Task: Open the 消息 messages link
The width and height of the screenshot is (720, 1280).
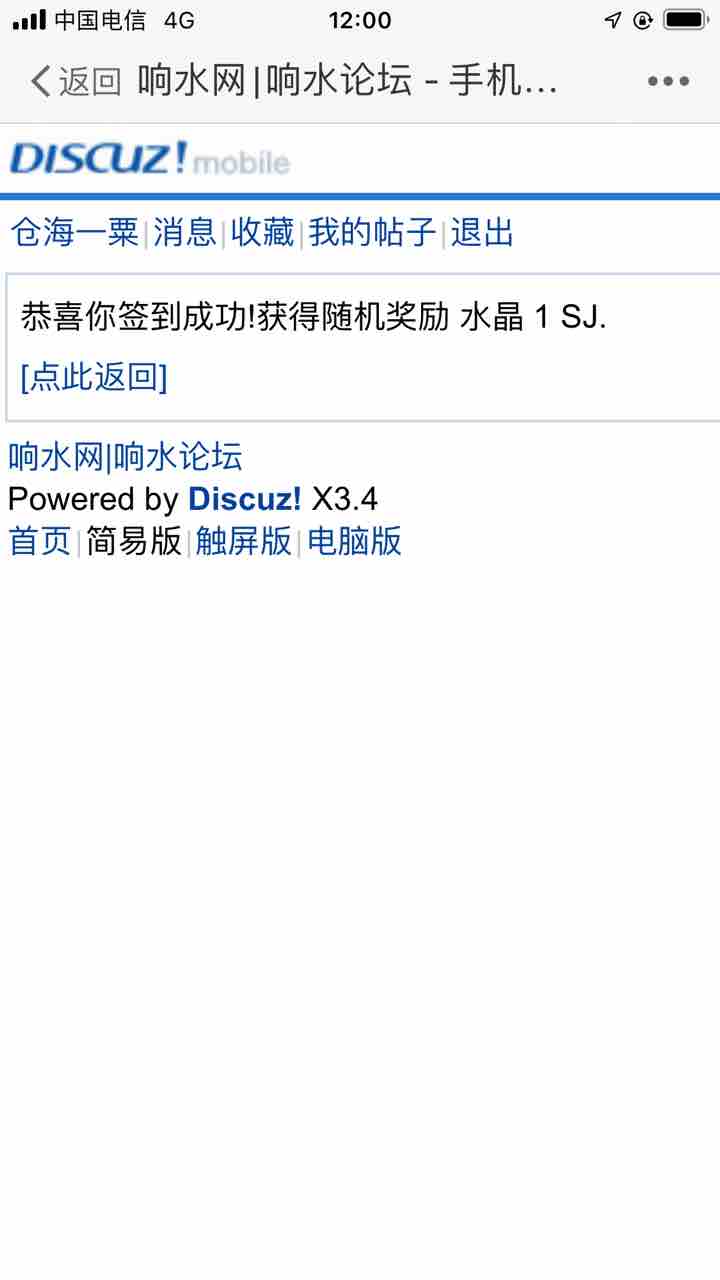Action: click(x=184, y=233)
